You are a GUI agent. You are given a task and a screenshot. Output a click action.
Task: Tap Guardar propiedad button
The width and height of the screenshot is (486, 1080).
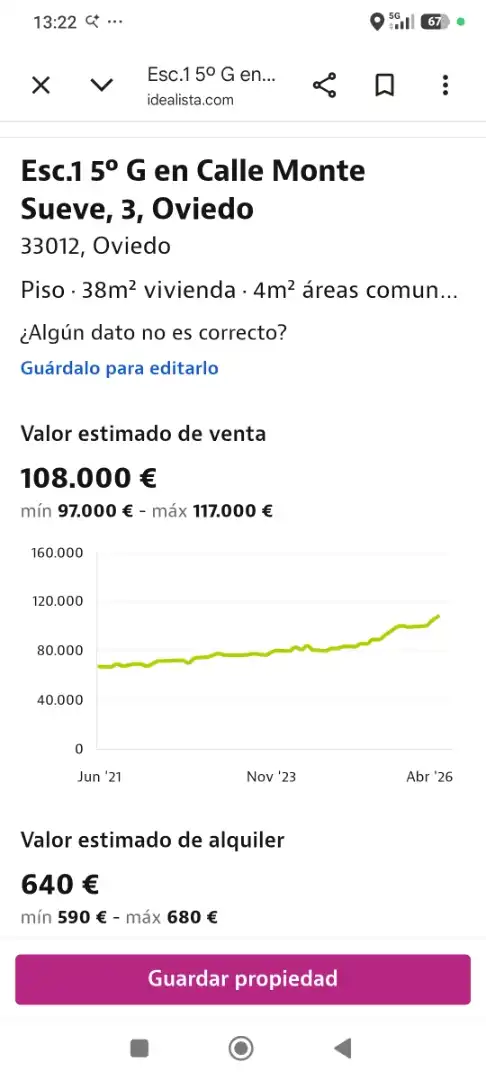point(243,979)
